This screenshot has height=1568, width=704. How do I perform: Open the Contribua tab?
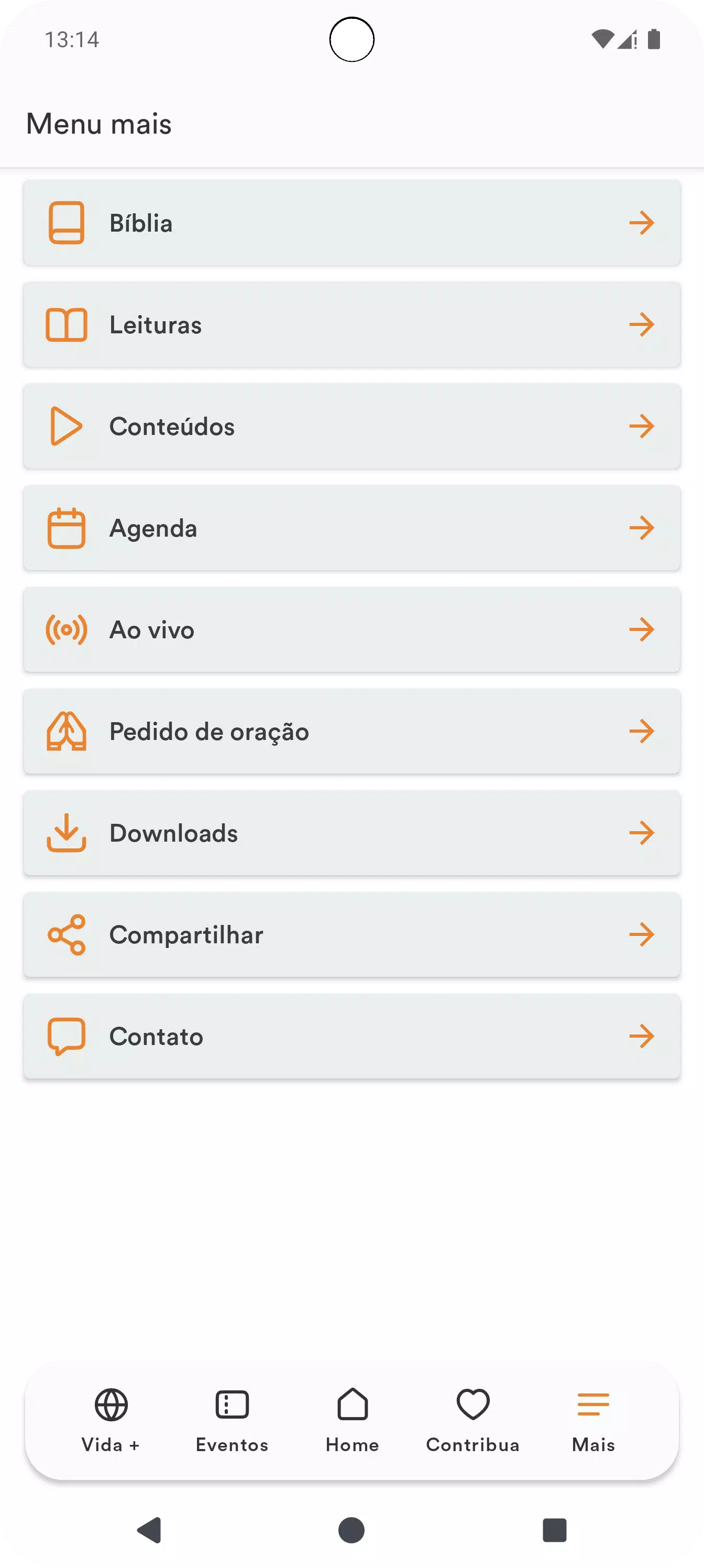pyautogui.click(x=473, y=1421)
